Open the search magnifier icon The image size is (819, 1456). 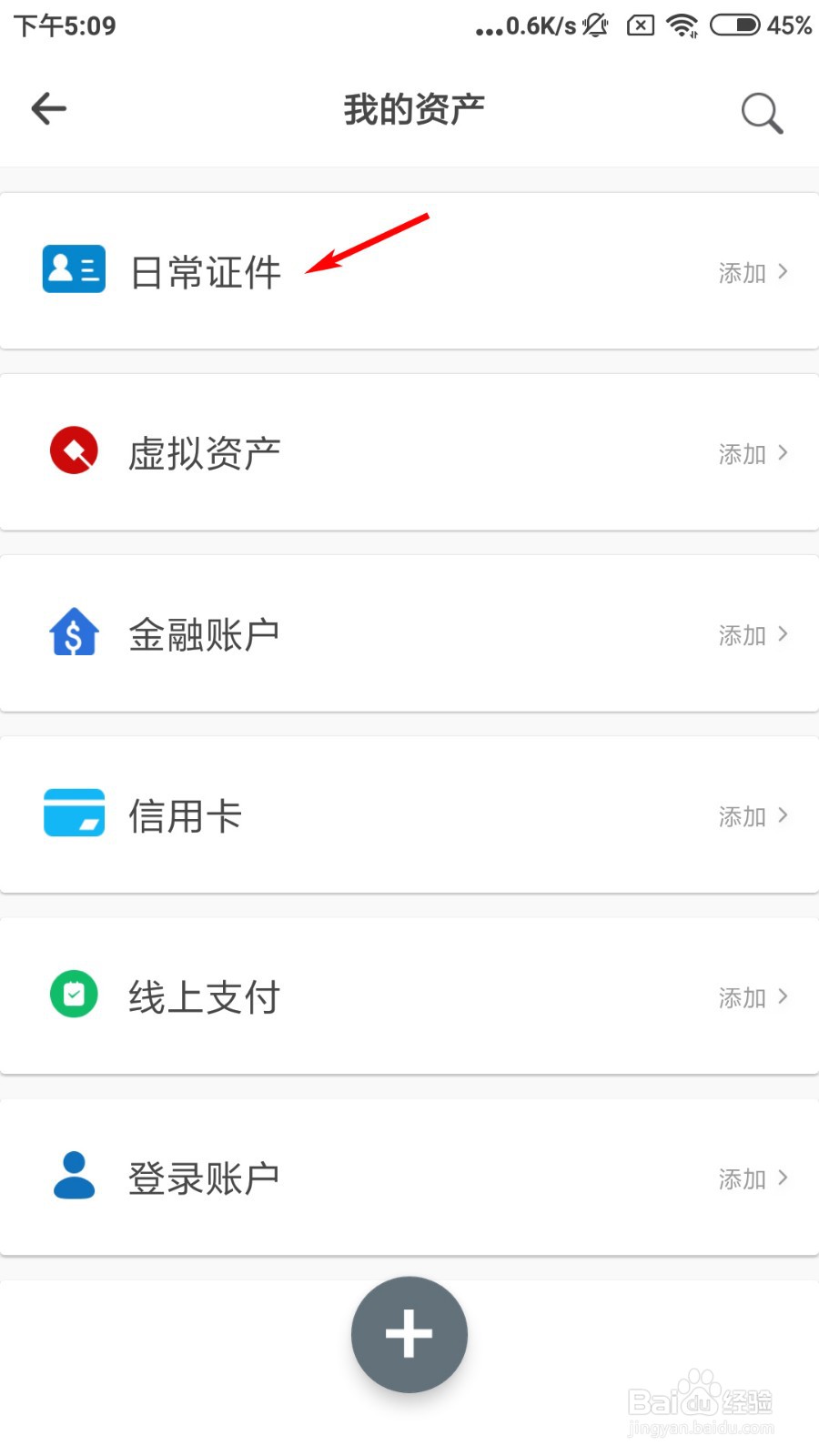(761, 113)
